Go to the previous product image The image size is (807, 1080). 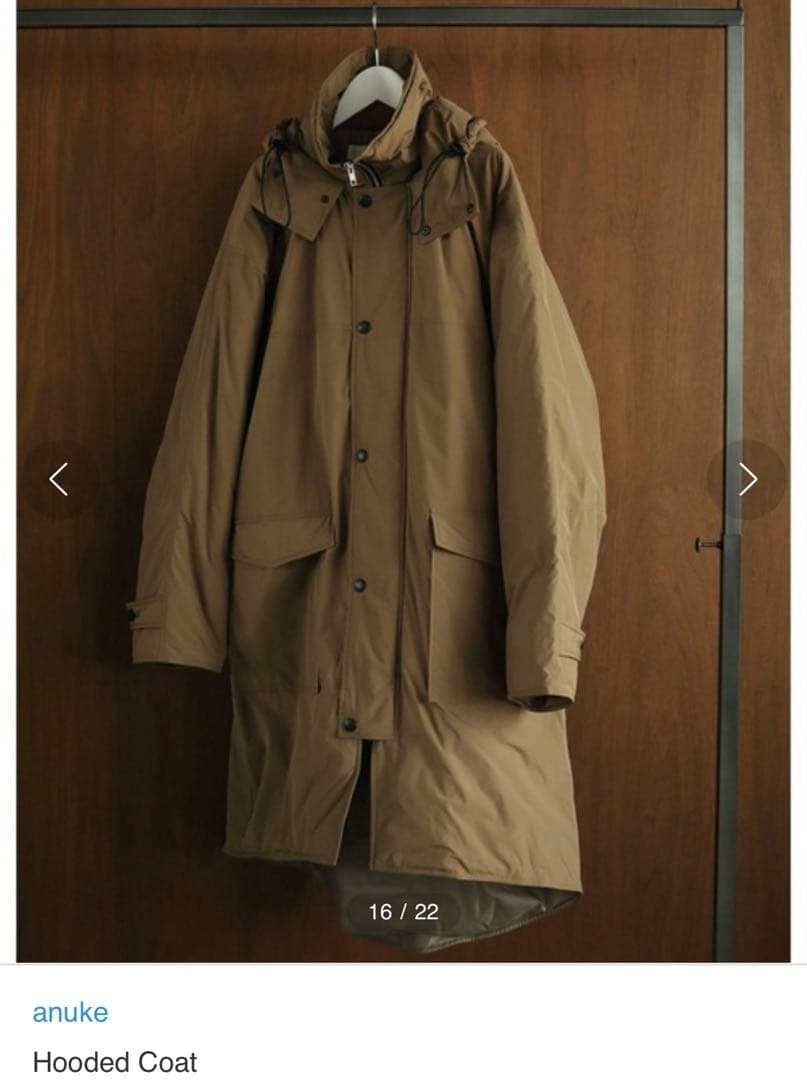59,479
